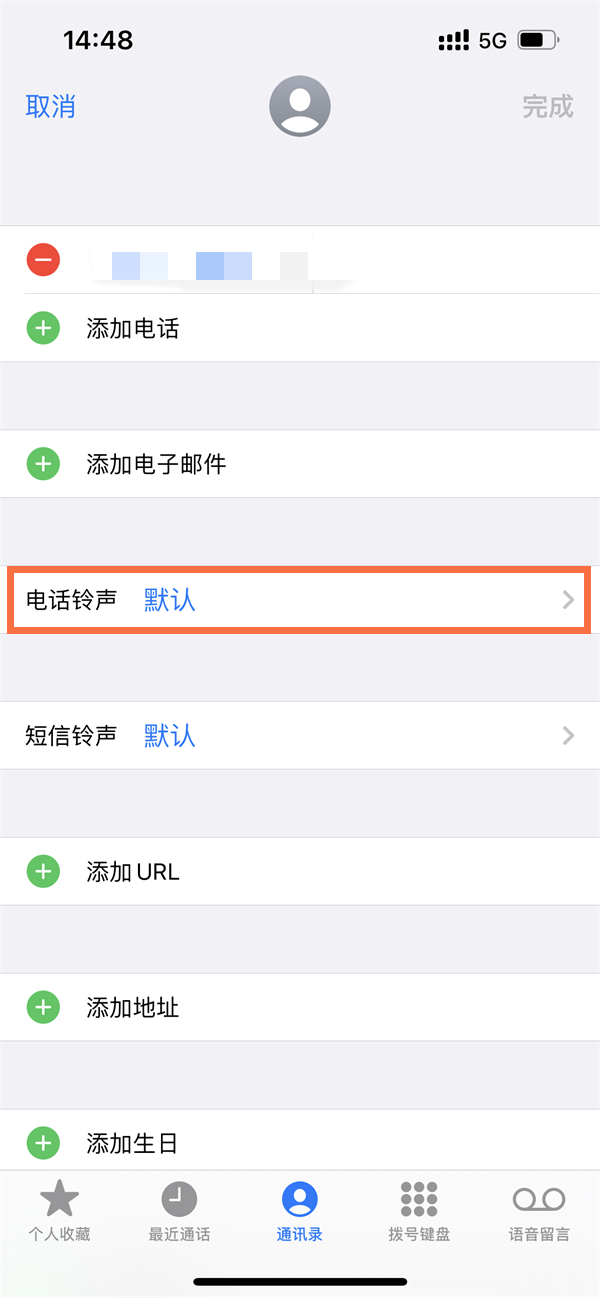The height and width of the screenshot is (1298, 600).
Task: Open 短信铃声 text tone setting
Action: coord(300,736)
